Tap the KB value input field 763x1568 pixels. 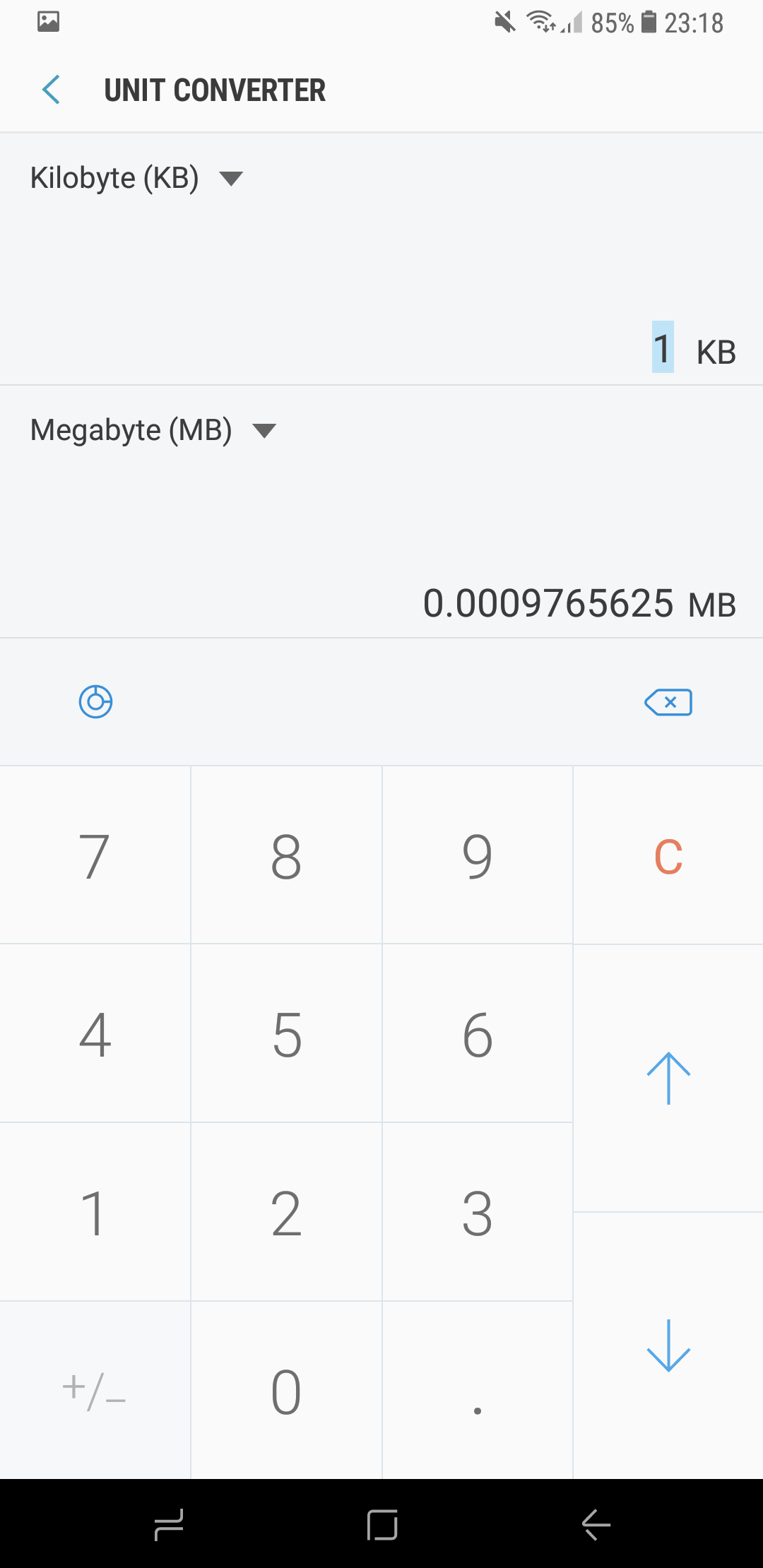661,348
